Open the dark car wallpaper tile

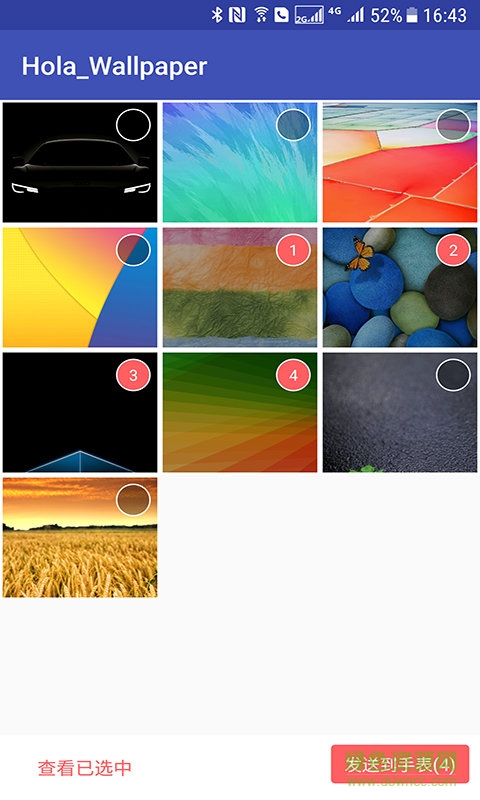[x=80, y=162]
